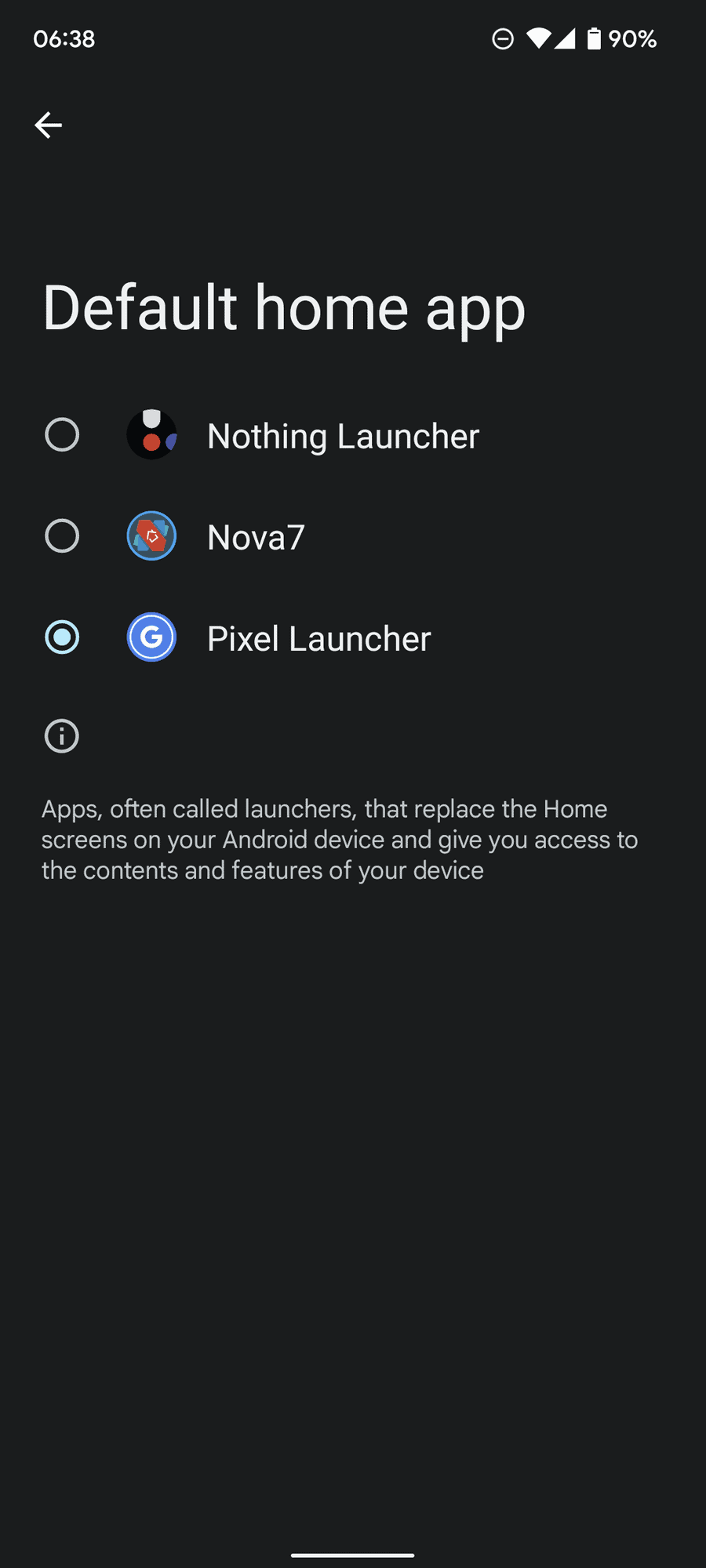Select the Pixel Launcher option

coord(62,637)
